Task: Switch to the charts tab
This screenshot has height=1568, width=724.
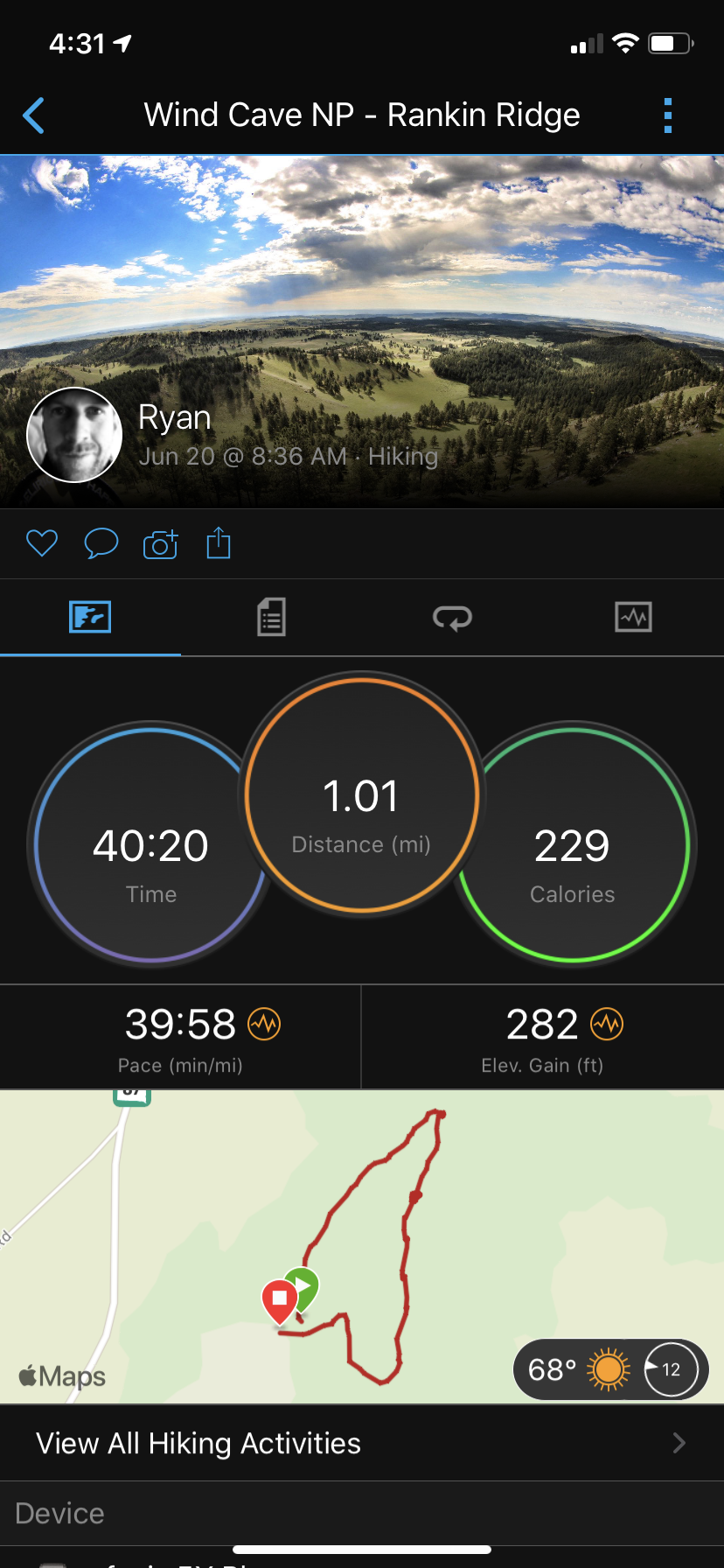Action: tap(633, 618)
